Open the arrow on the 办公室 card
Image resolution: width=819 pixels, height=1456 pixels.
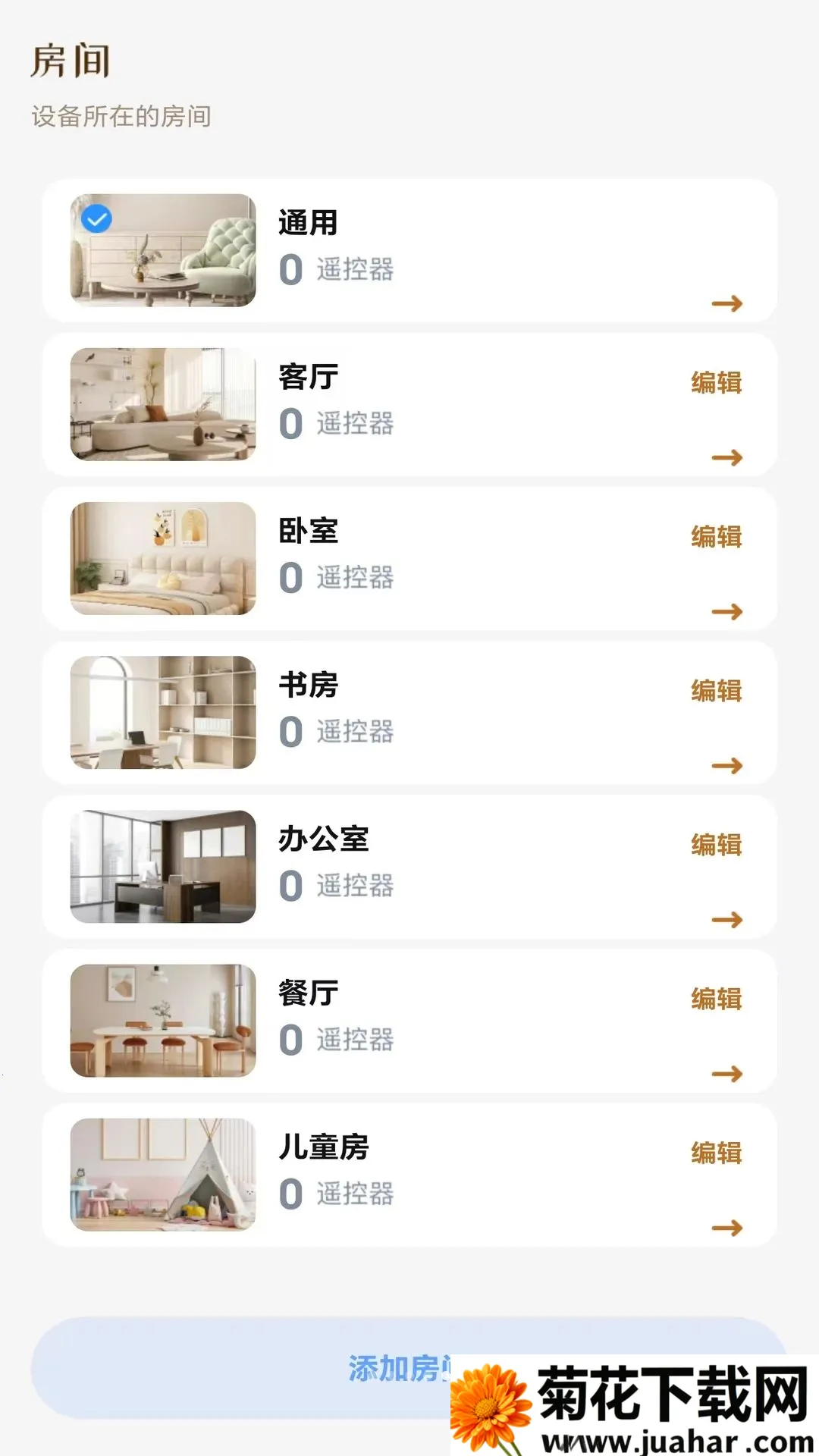[727, 920]
